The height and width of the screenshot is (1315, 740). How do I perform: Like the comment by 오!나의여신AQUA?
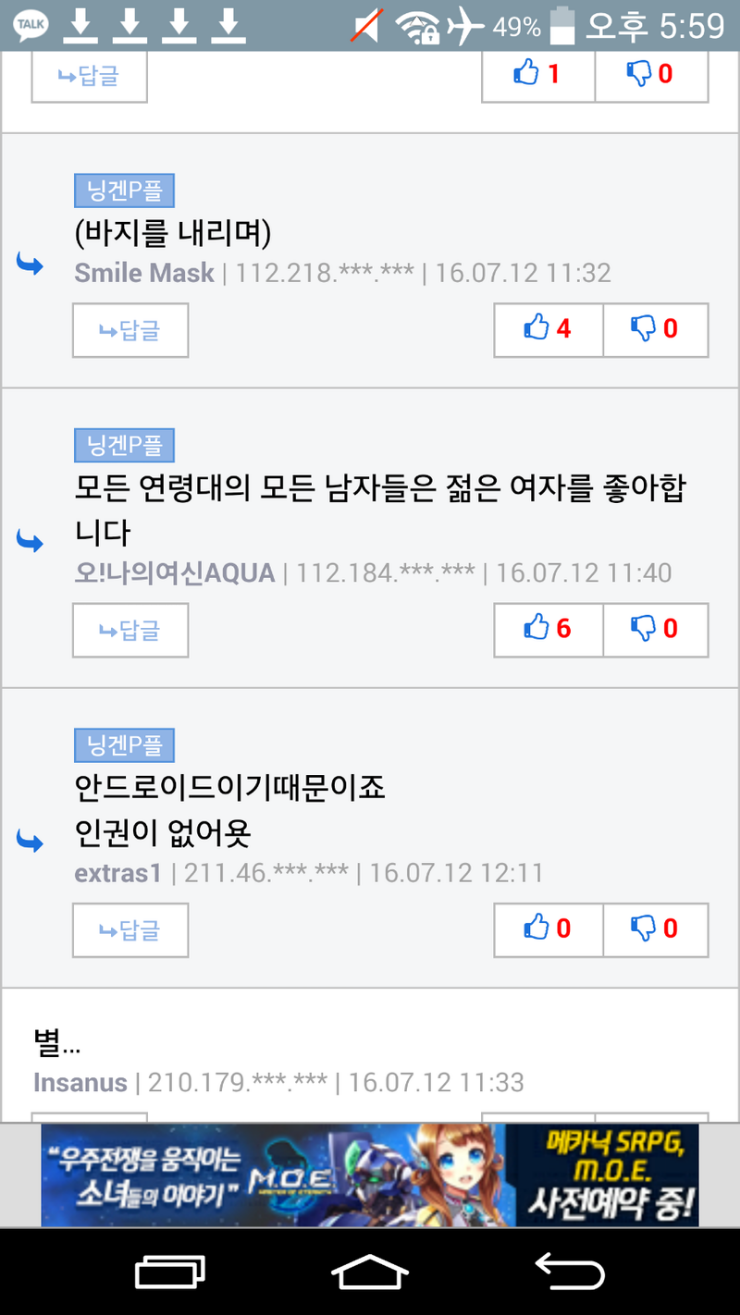[548, 629]
